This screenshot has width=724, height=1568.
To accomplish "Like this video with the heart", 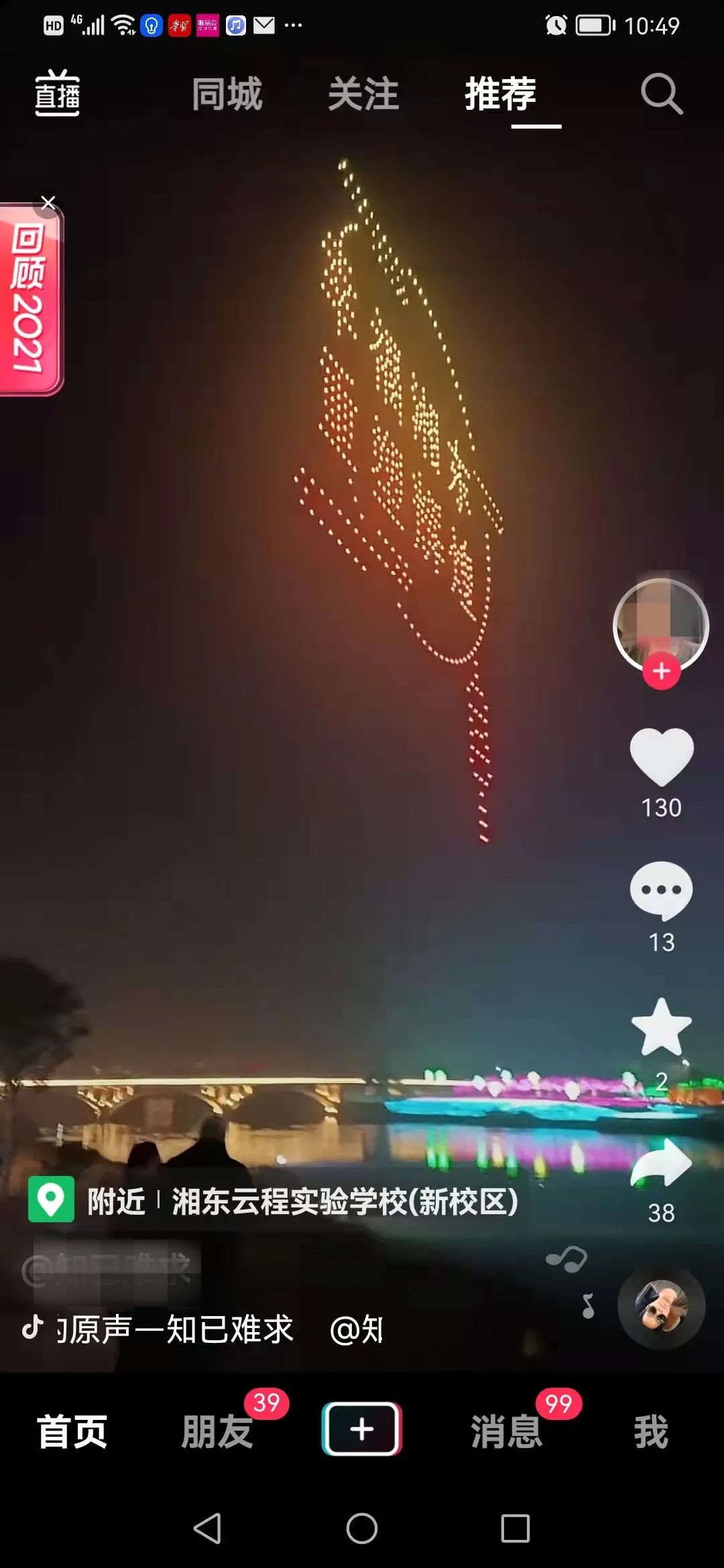I will (x=661, y=757).
